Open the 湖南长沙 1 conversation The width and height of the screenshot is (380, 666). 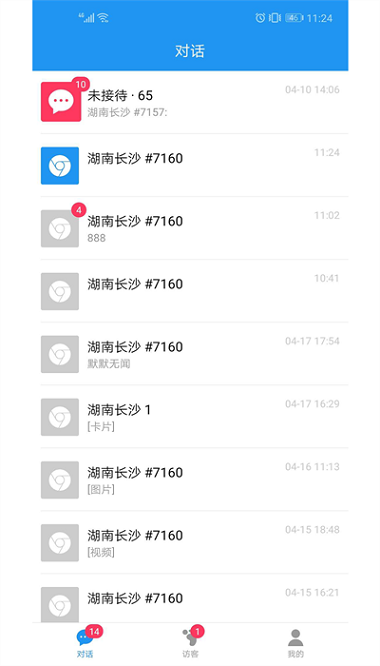190,417
